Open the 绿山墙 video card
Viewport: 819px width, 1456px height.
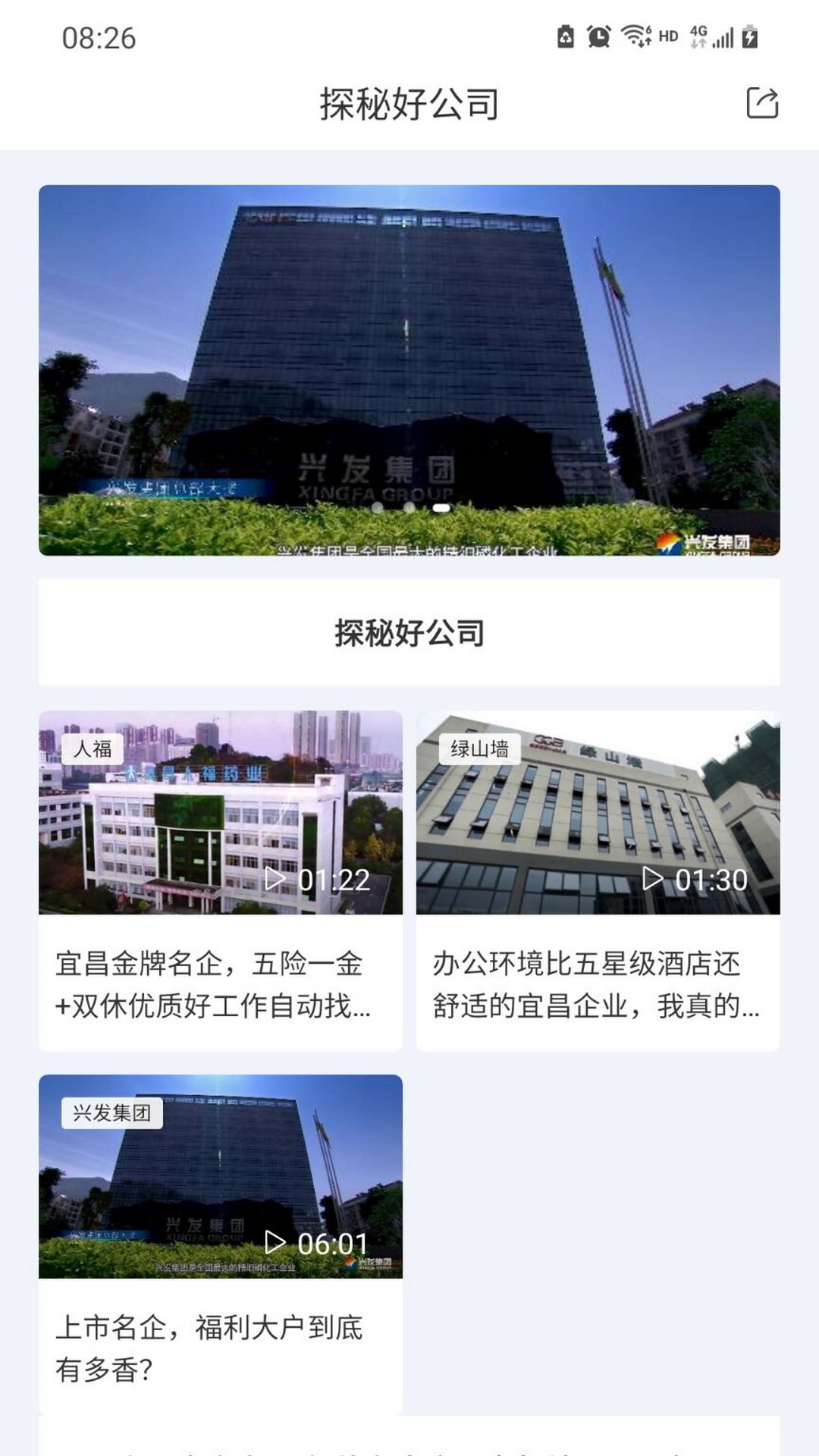(x=598, y=880)
